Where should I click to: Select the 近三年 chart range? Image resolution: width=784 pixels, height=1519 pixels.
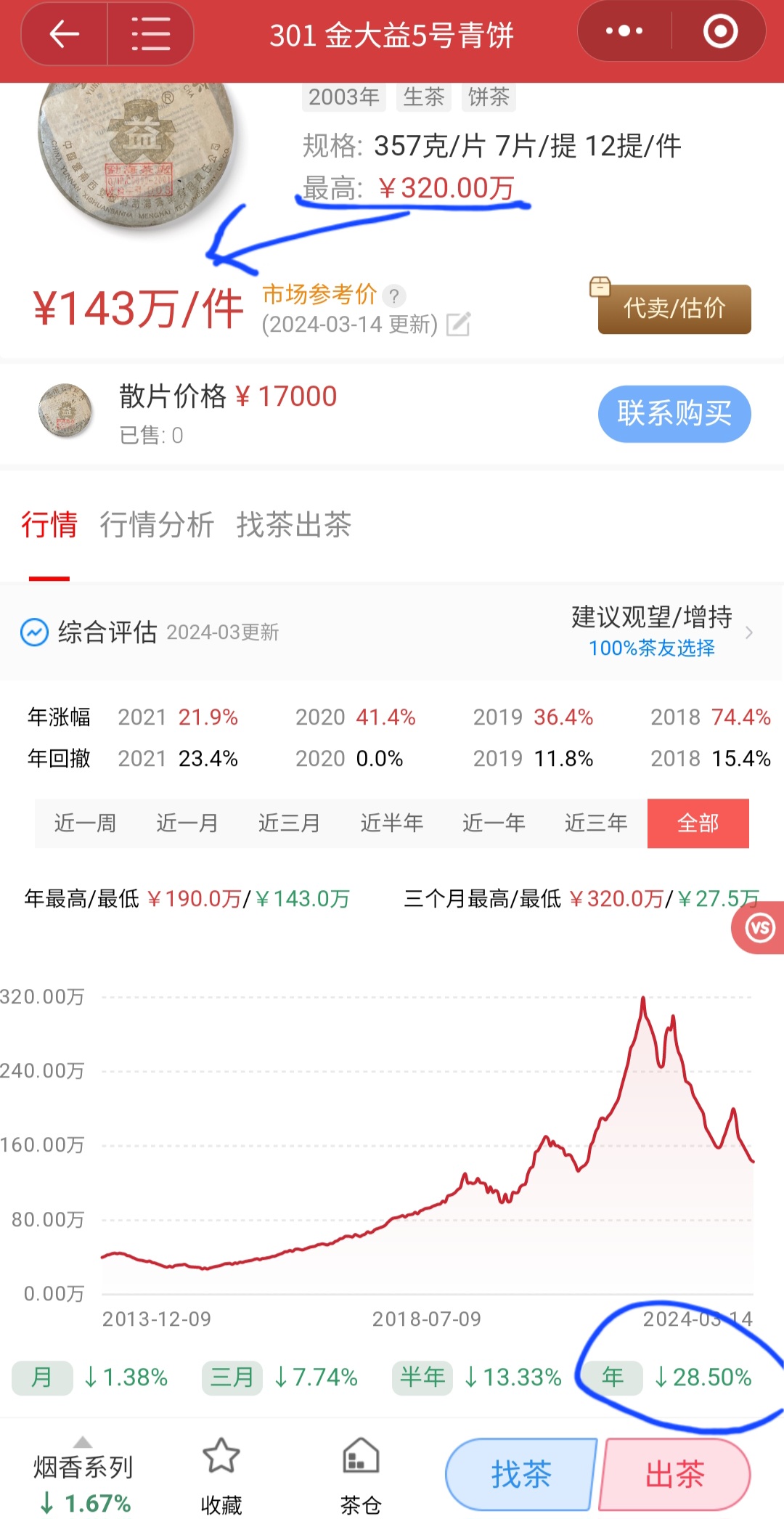596,823
